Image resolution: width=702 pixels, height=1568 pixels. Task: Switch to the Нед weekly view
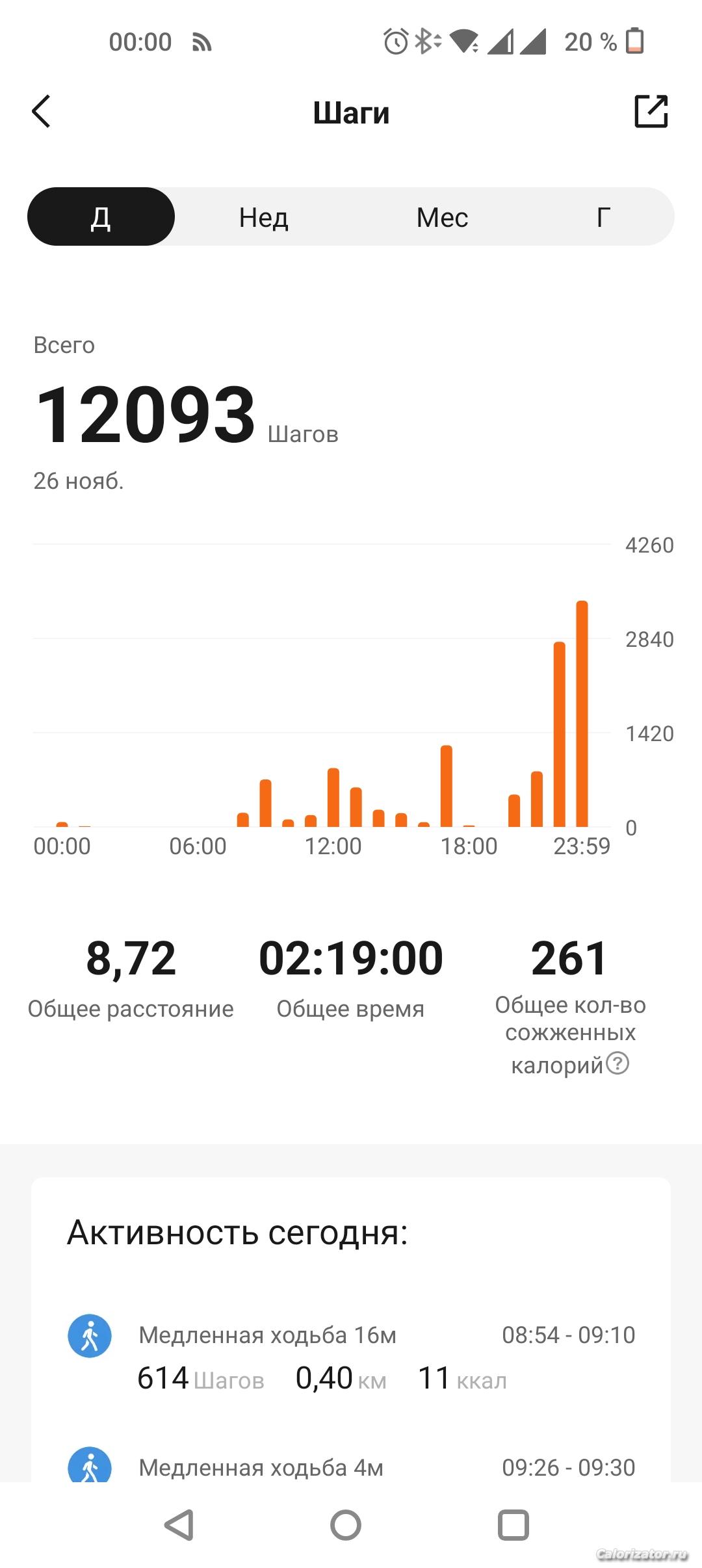click(263, 217)
